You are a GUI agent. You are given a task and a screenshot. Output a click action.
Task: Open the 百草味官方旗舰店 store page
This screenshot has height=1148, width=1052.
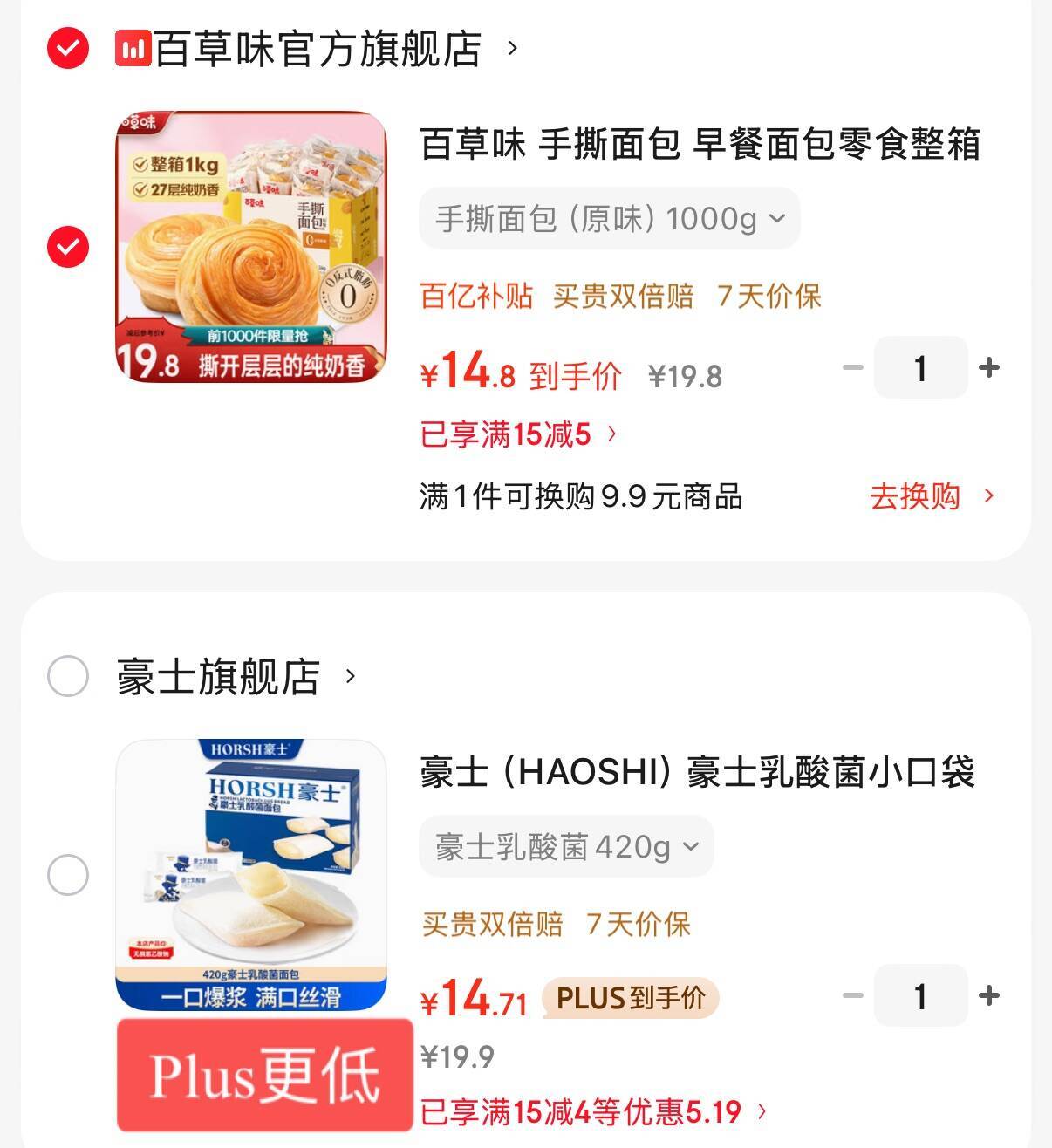[x=318, y=49]
